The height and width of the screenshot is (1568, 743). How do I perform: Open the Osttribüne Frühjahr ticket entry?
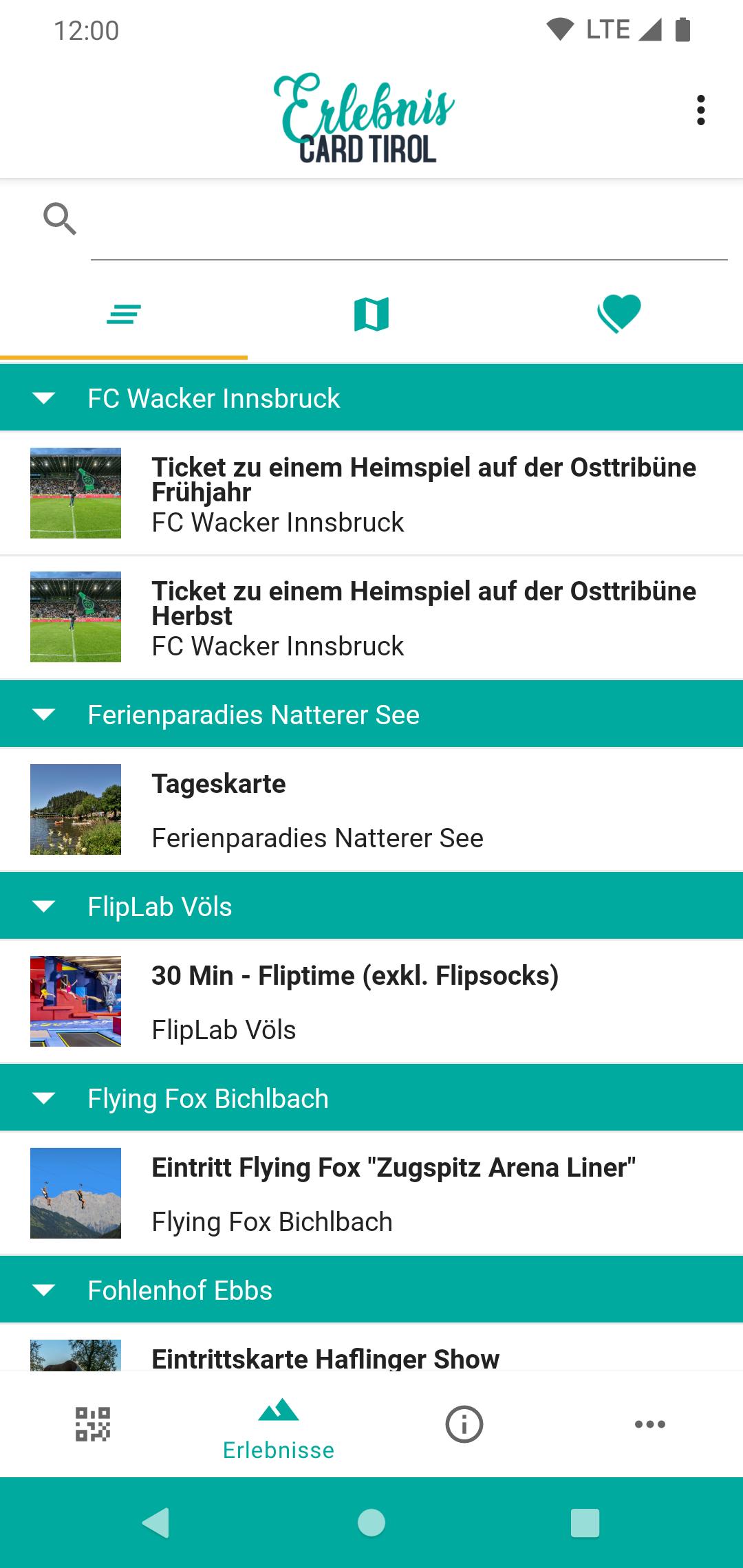[371, 493]
